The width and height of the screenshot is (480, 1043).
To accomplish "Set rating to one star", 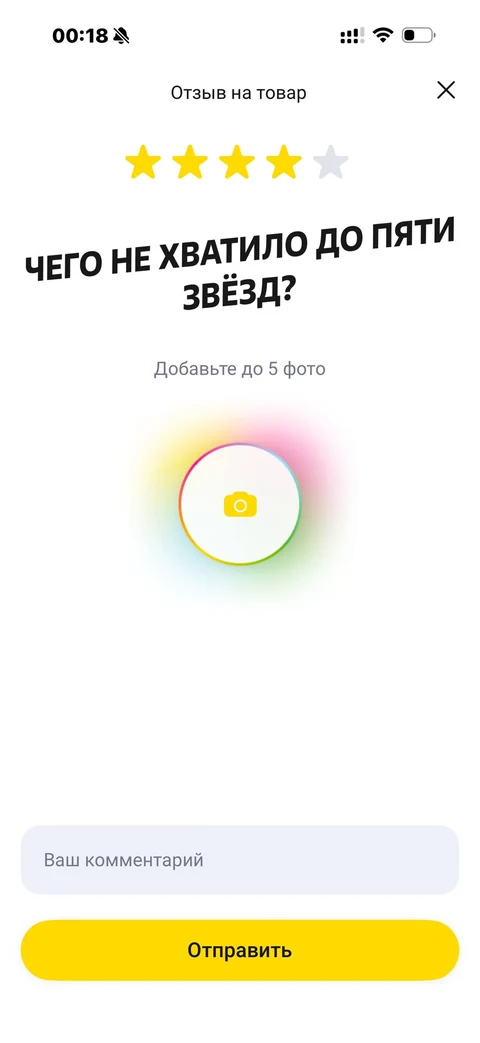I will click(x=143, y=163).
